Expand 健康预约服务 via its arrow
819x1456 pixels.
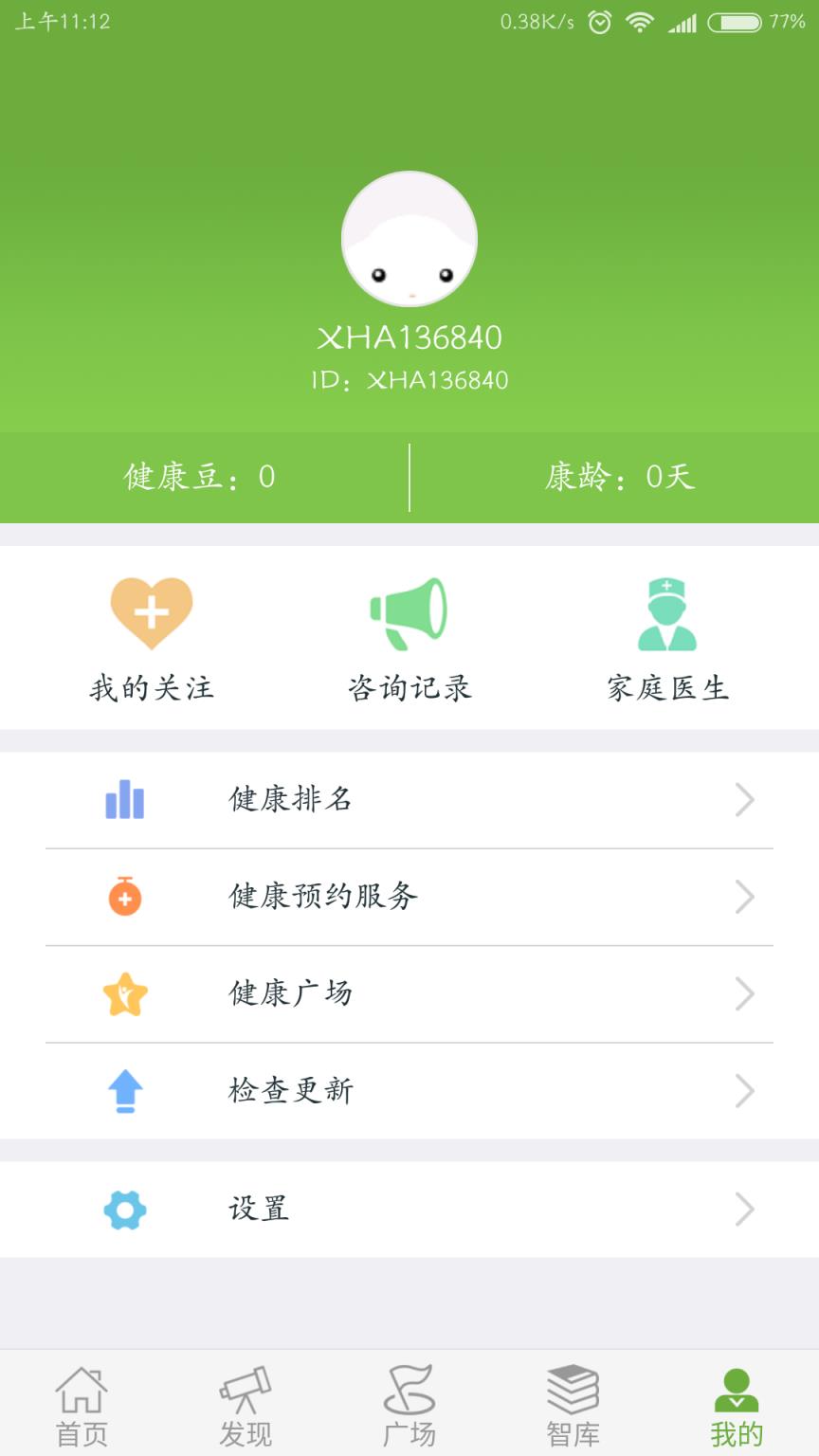click(746, 896)
